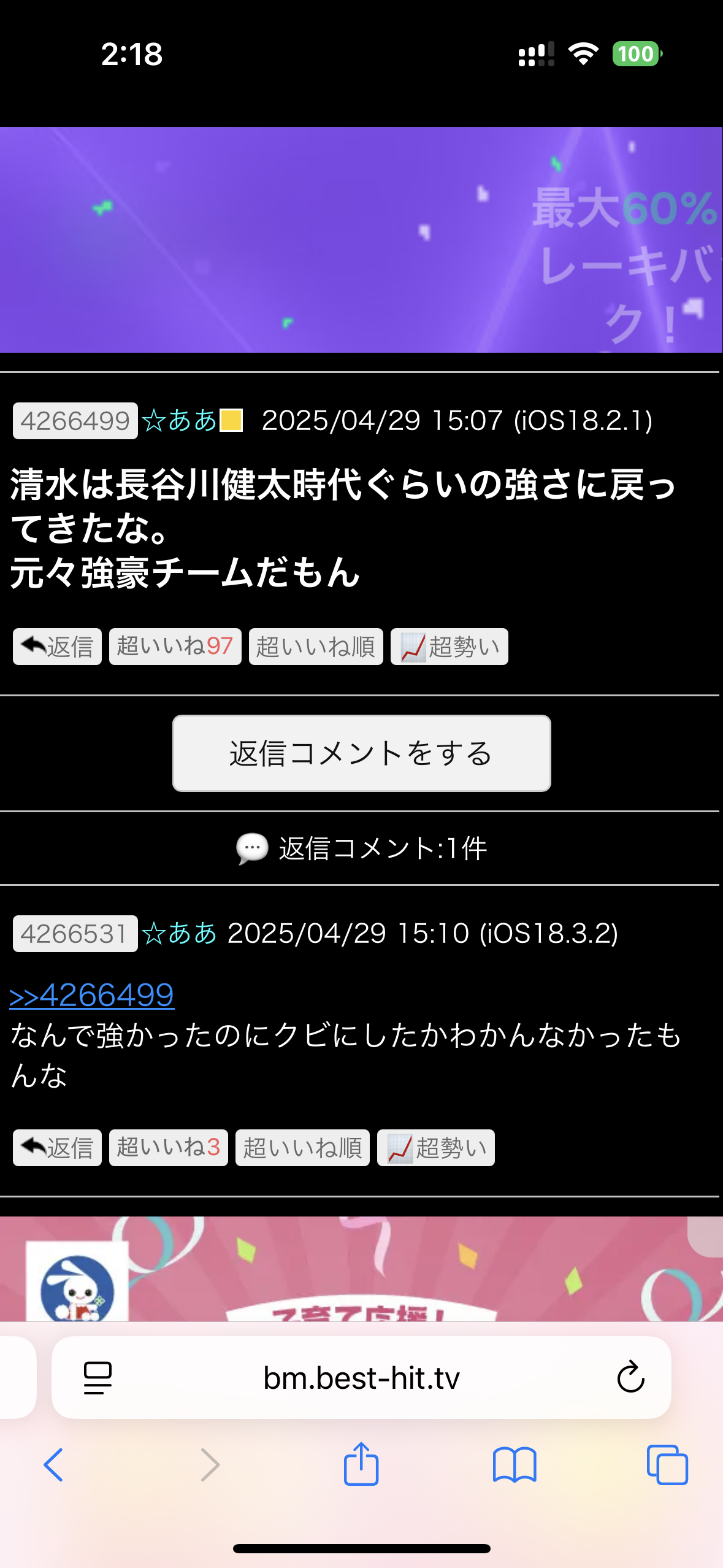Viewport: 723px width, 1568px height.
Task: Tap 超勢い under comment 4266499
Action: click(449, 647)
